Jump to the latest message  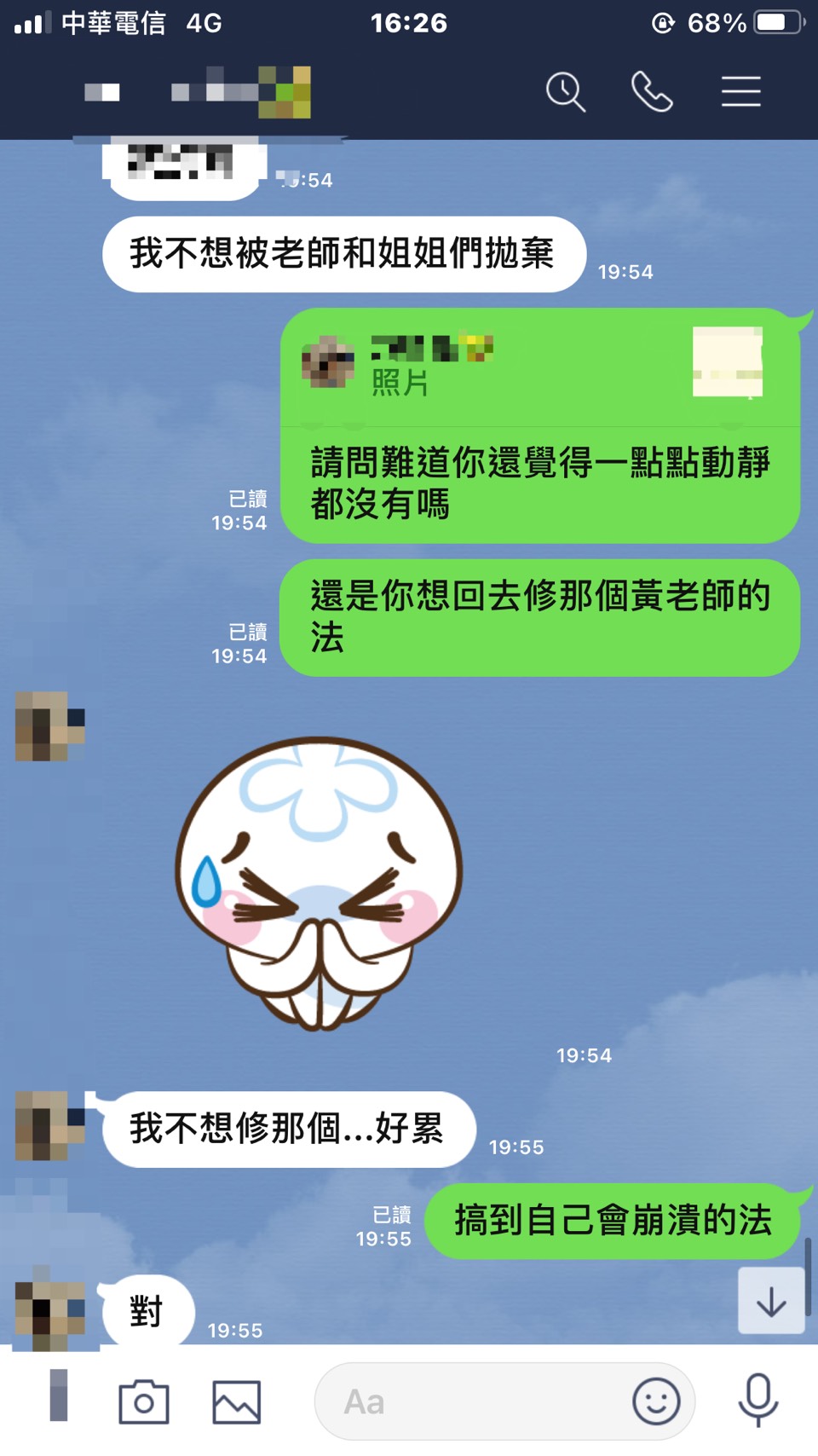(x=771, y=1301)
